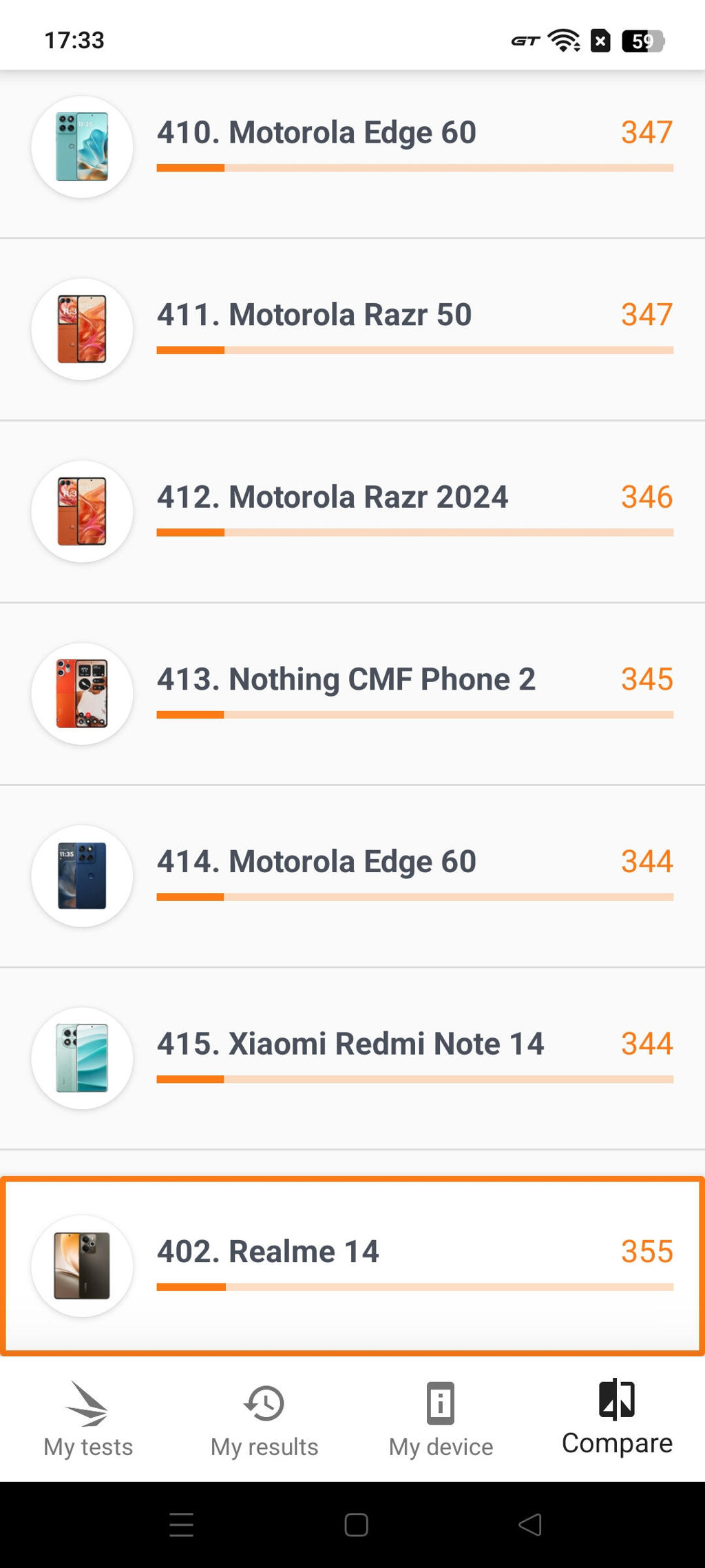Select the Compare tab
Screen dimensions: 705x1568
[x=617, y=1419]
